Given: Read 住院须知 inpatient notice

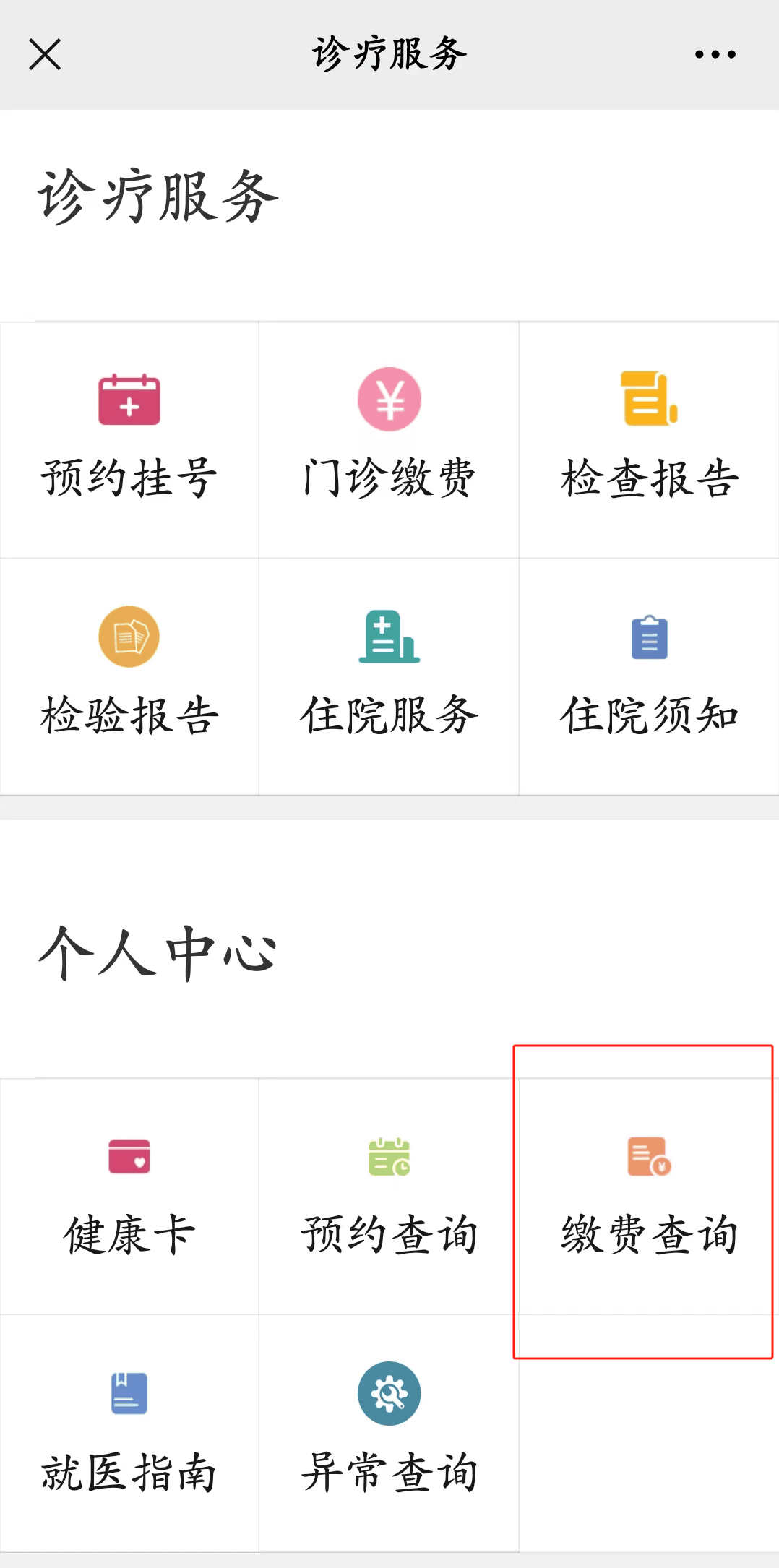Looking at the screenshot, I should point(649,676).
